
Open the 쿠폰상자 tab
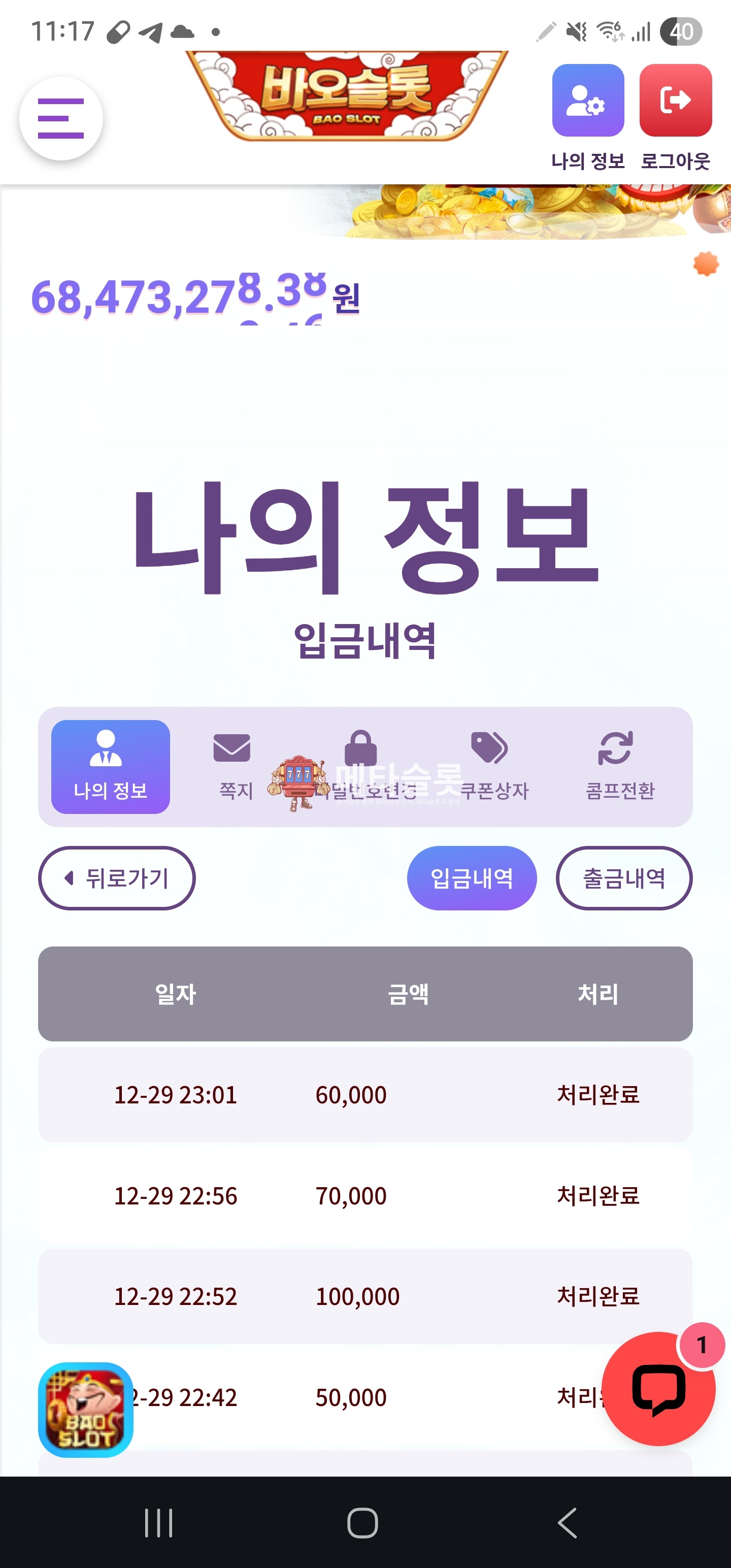(x=492, y=766)
